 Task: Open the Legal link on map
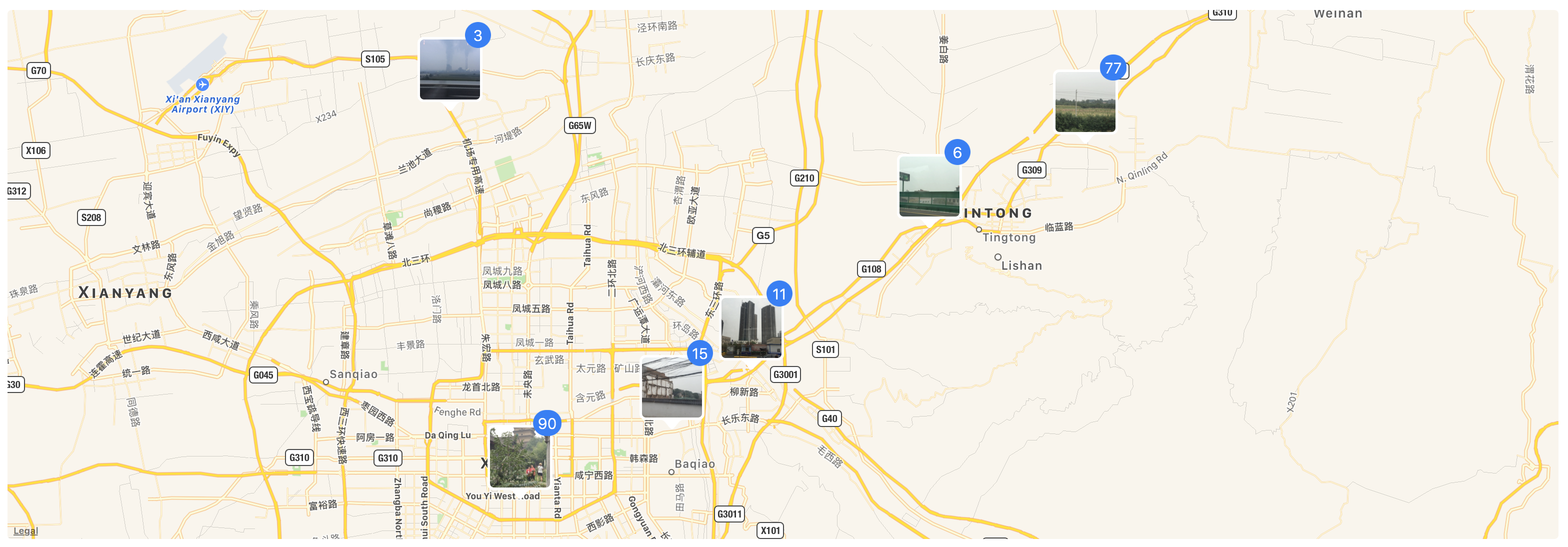coord(25,530)
